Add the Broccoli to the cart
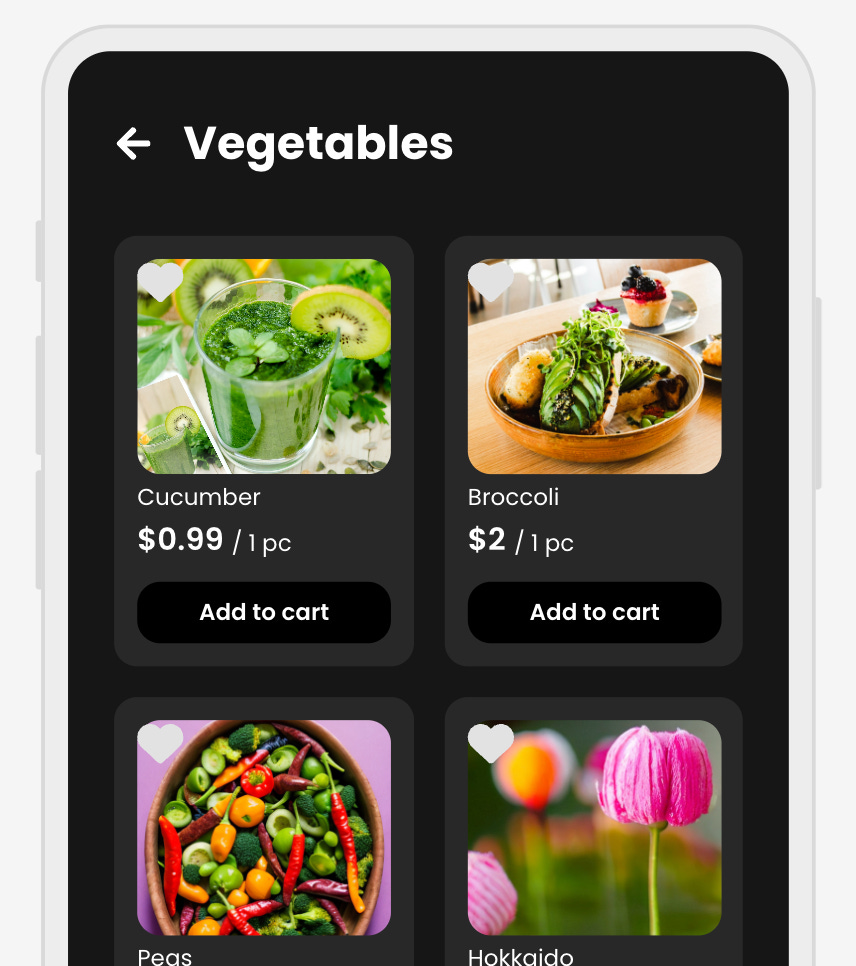The width and height of the screenshot is (856, 966). point(594,612)
